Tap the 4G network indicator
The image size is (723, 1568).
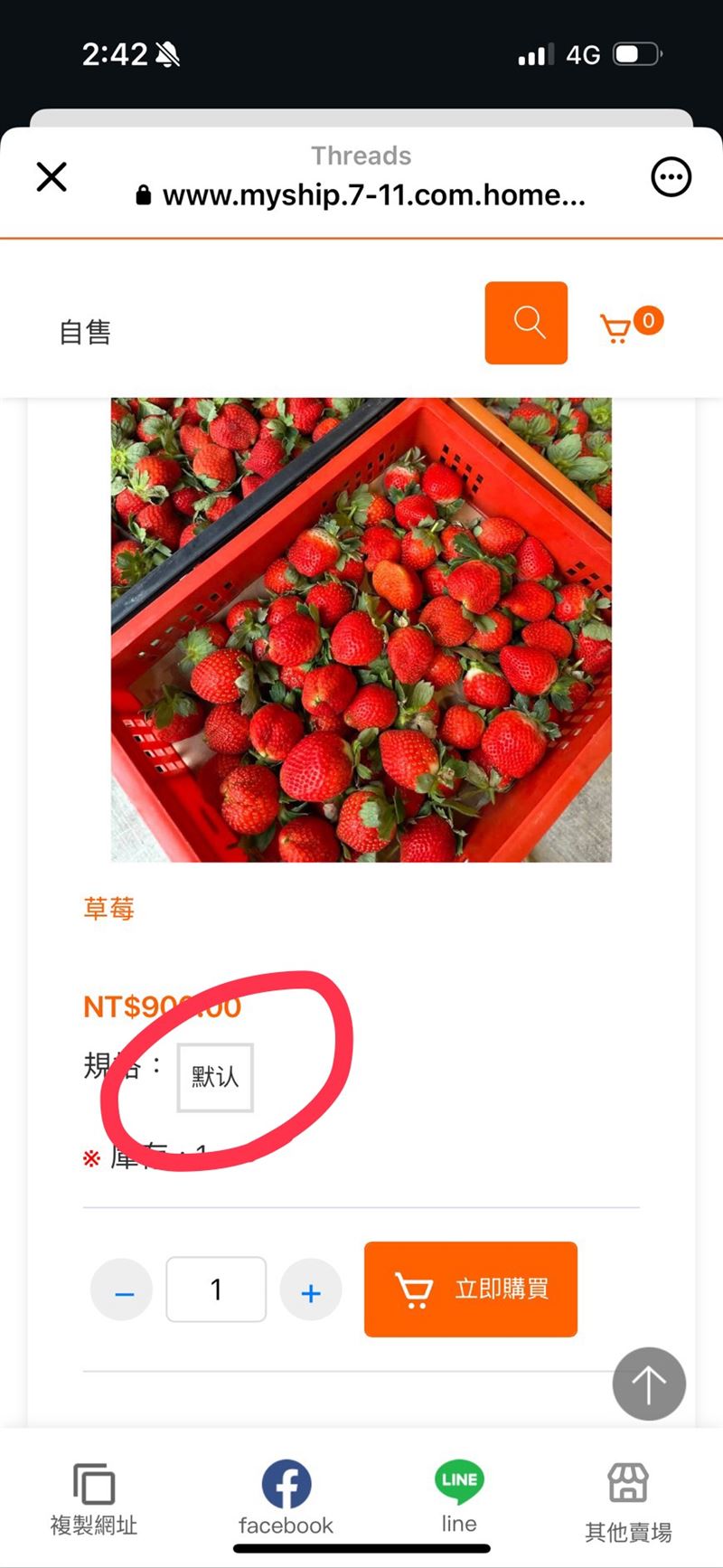[583, 55]
